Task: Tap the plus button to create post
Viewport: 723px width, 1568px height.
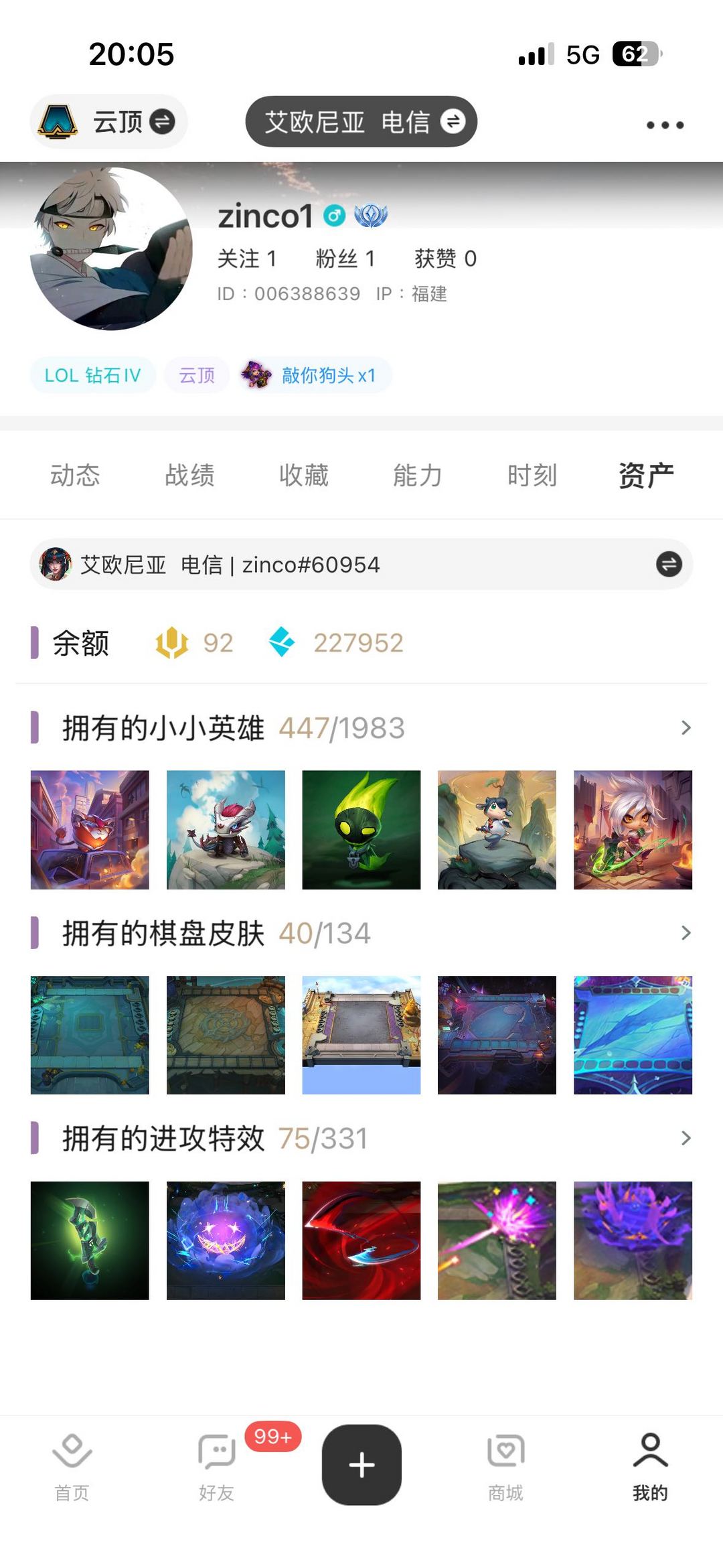Action: (361, 1464)
